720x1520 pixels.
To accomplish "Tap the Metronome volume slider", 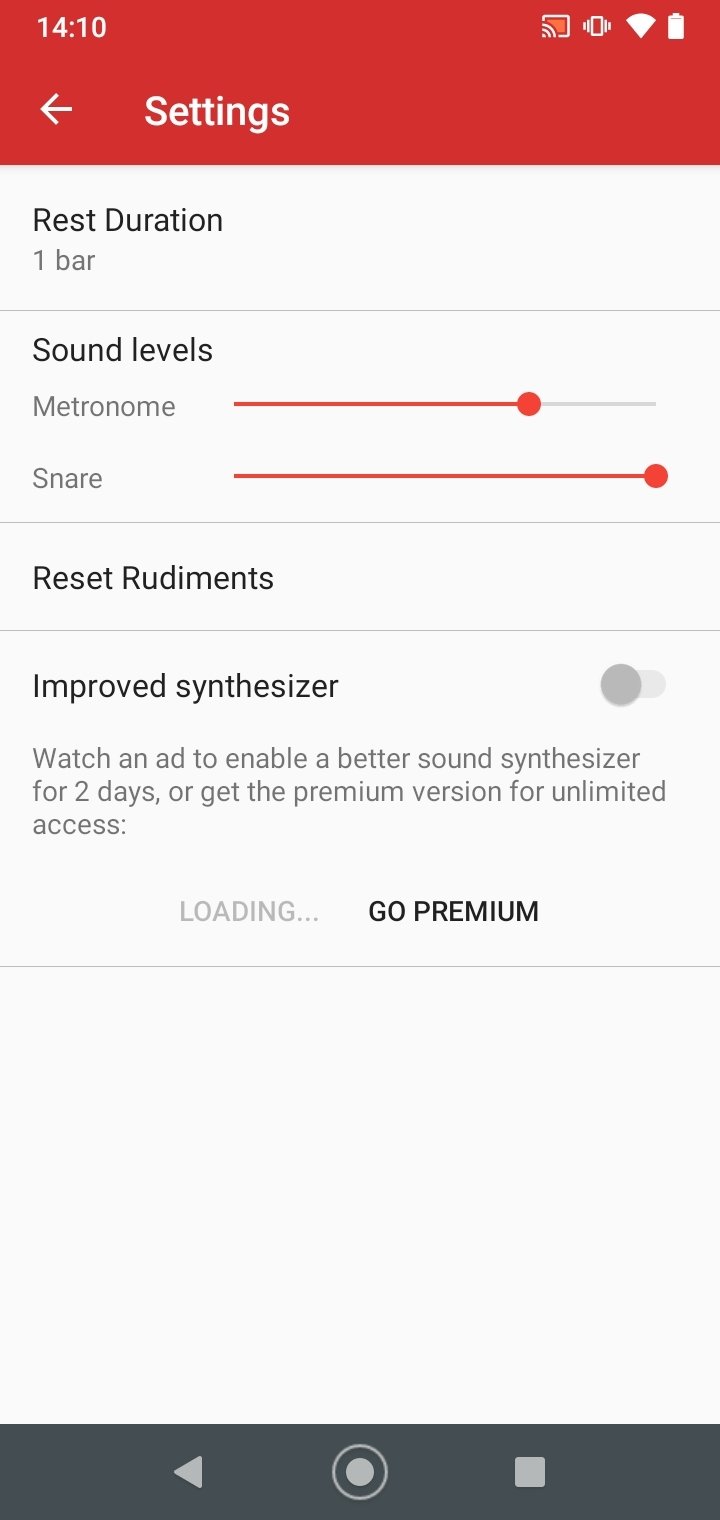I will (445, 404).
